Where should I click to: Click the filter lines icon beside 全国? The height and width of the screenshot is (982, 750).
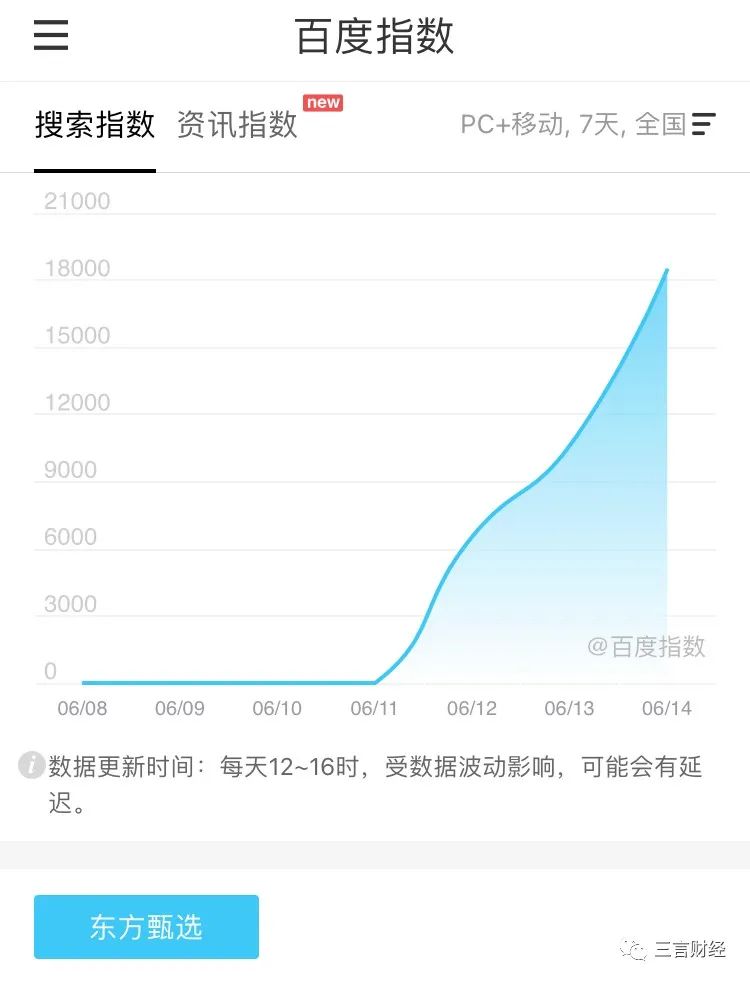[x=706, y=124]
